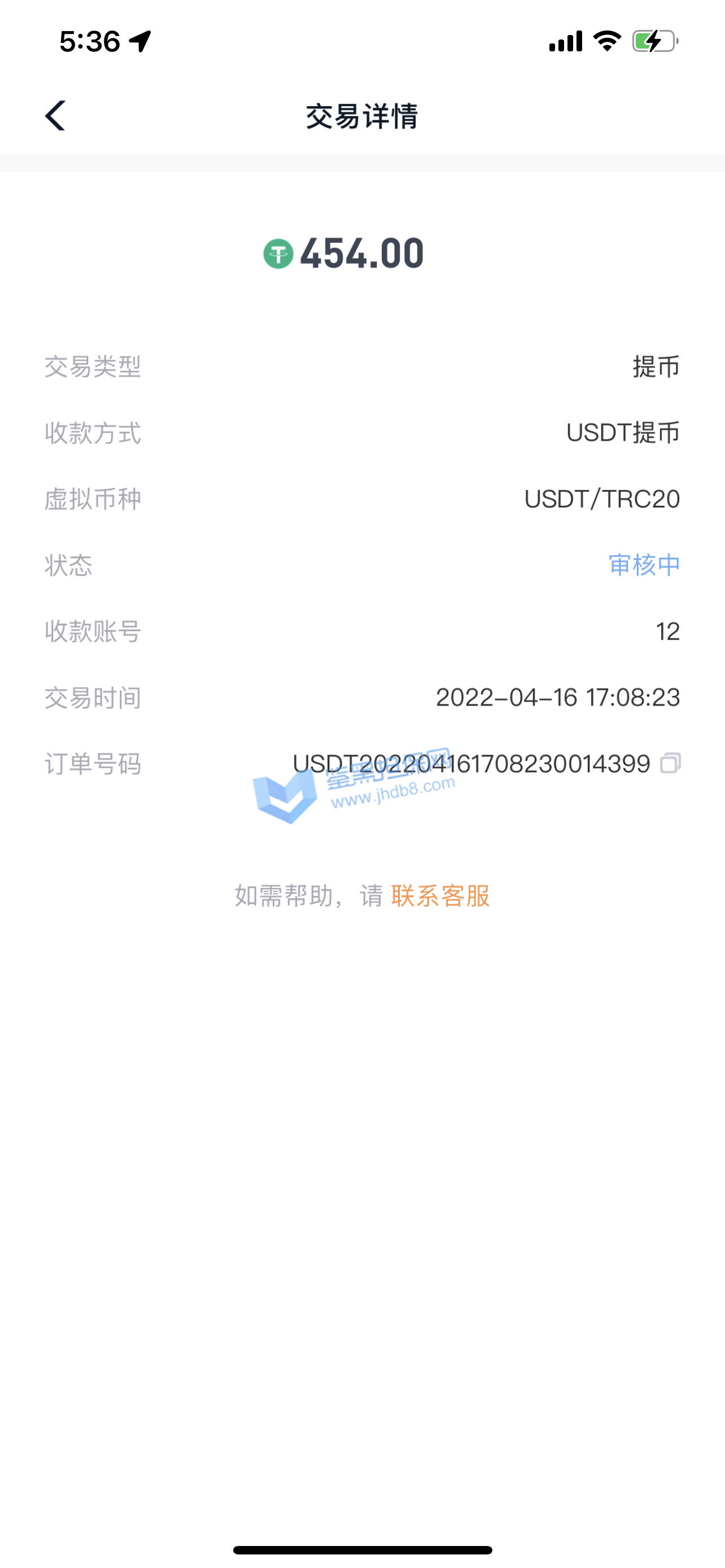This screenshot has width=725, height=1568.
Task: Open the 联系客服 support link
Action: (x=440, y=896)
